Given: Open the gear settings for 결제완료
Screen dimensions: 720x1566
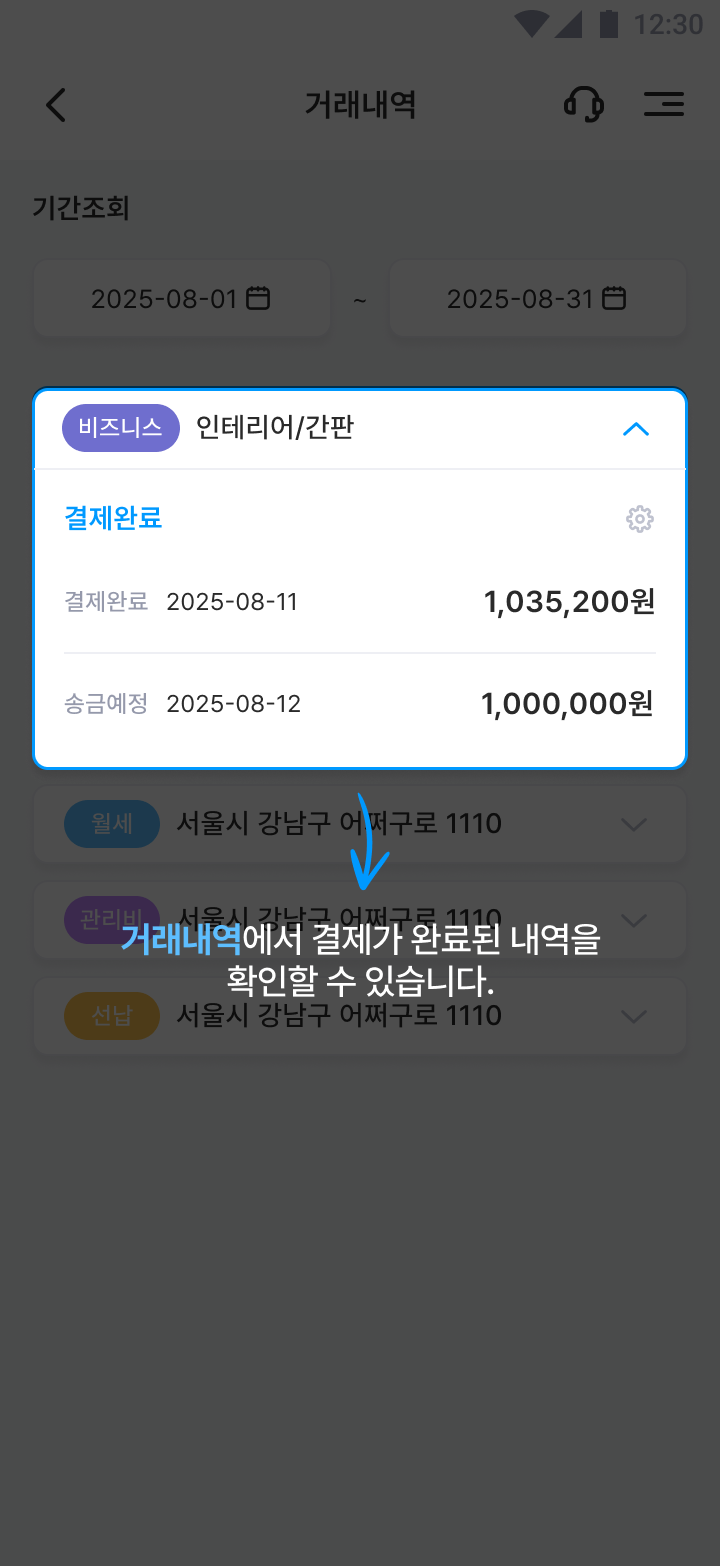Looking at the screenshot, I should click(640, 519).
